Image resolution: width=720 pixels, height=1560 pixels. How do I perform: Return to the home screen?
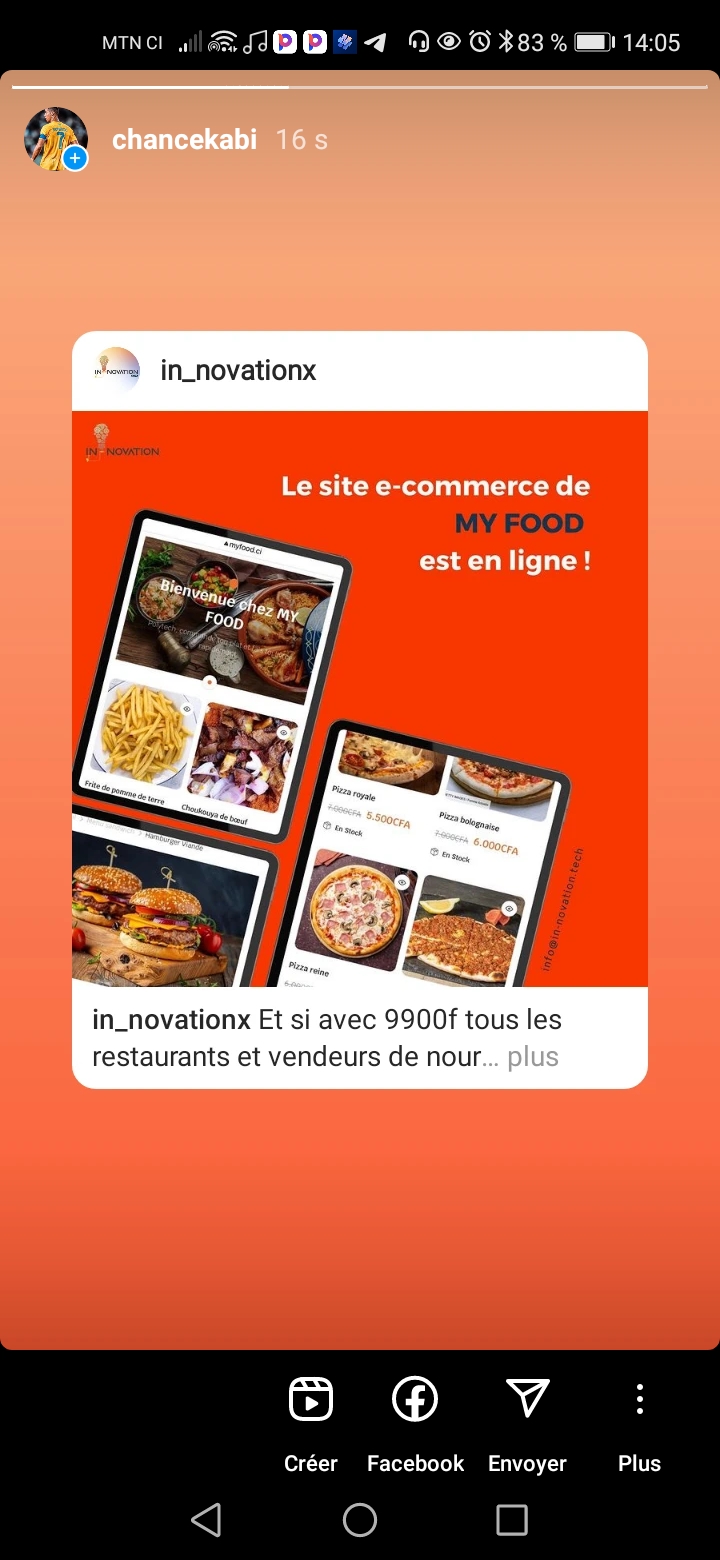tap(360, 1520)
